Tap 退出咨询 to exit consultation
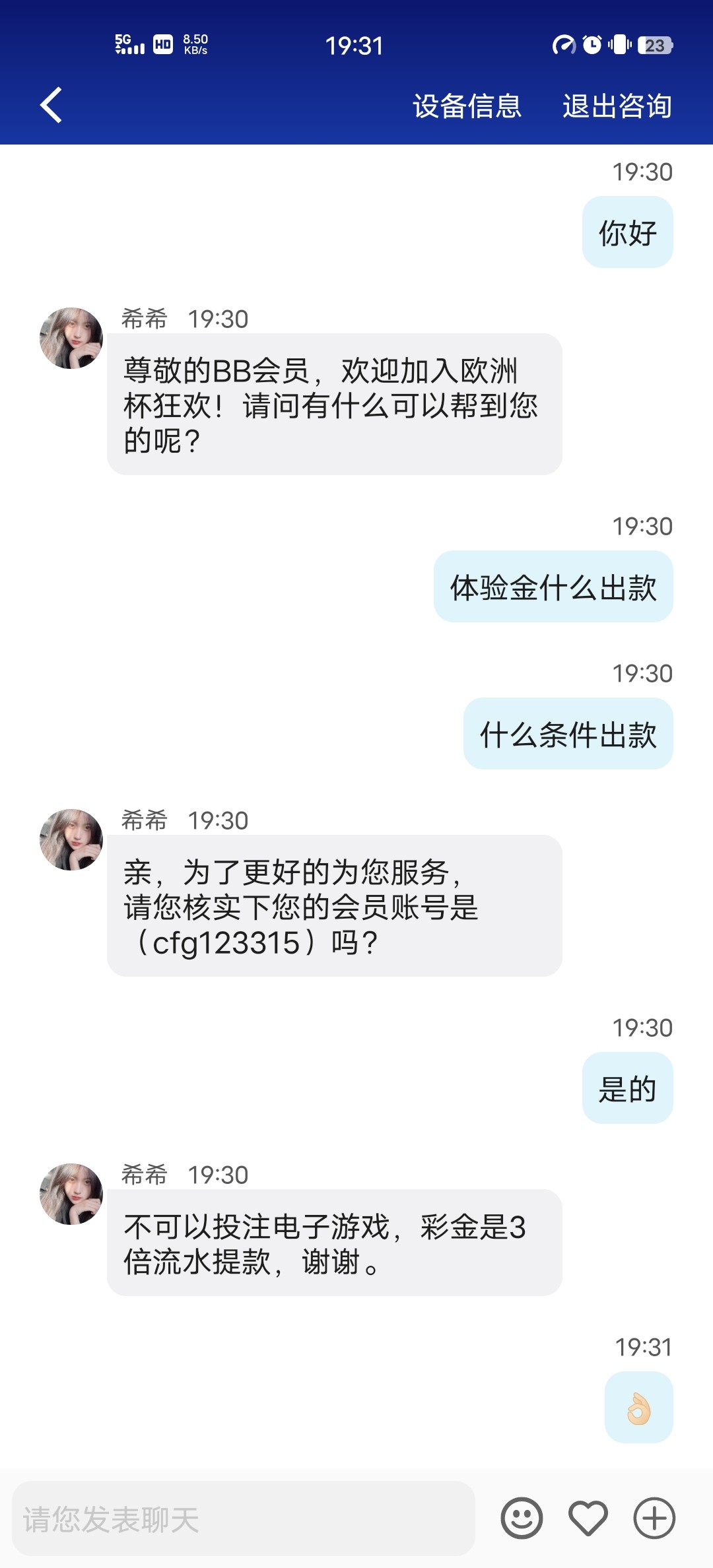The image size is (713, 1568). 617,106
